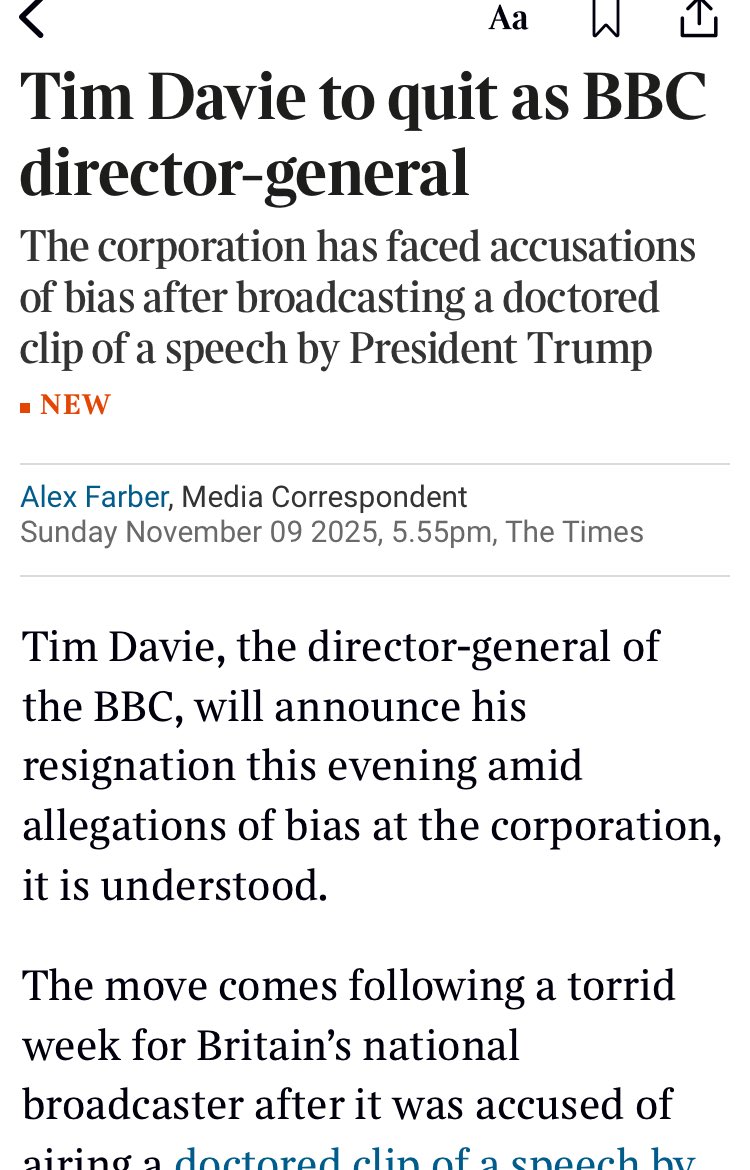Share this article

(x=699, y=18)
